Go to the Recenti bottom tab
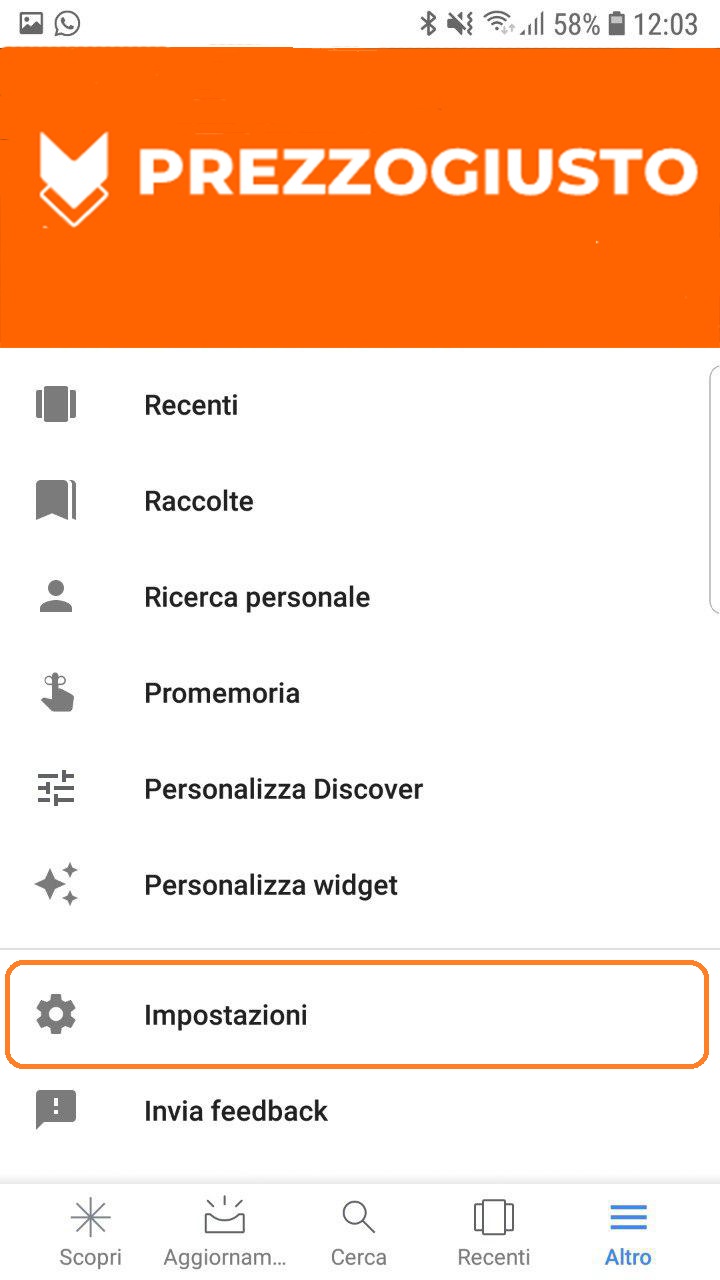Screen dimensions: 720x1280 pyautogui.click(x=493, y=1232)
